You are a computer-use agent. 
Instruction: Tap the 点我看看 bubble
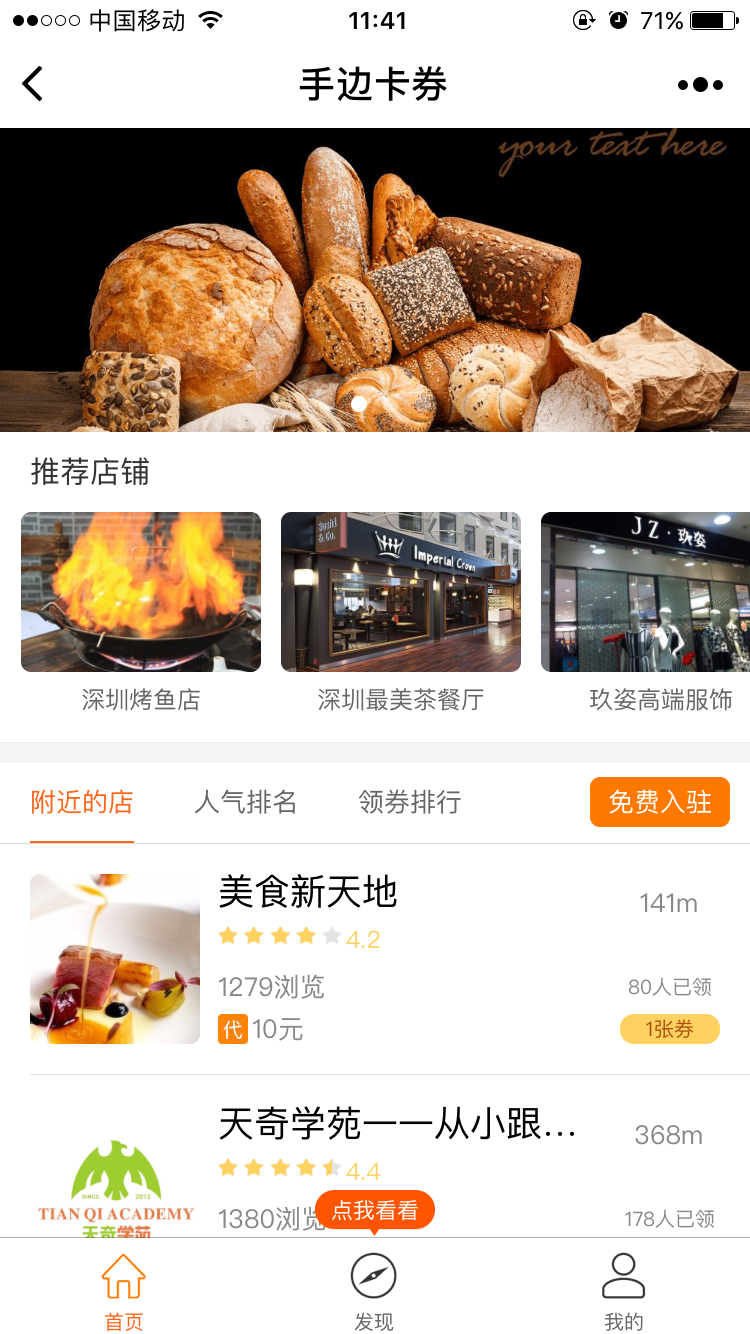[375, 1210]
